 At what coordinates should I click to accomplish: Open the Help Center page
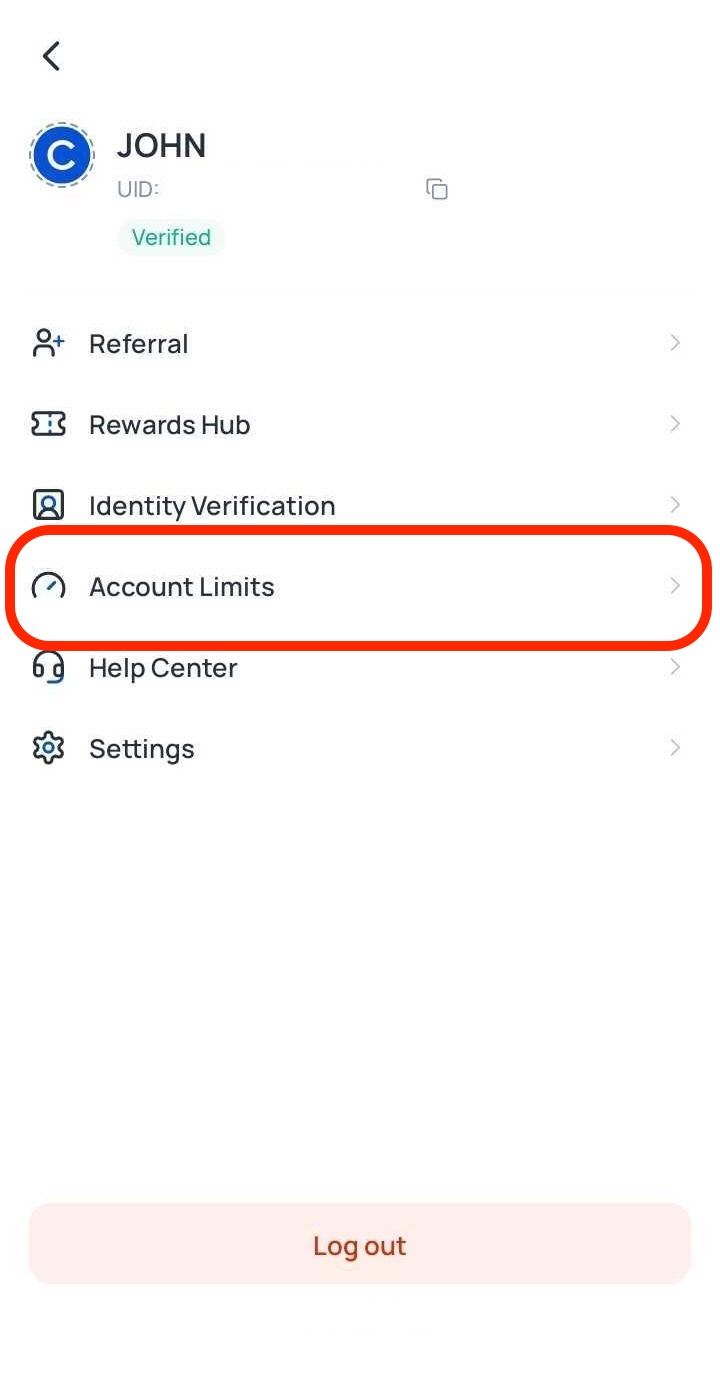(163, 667)
